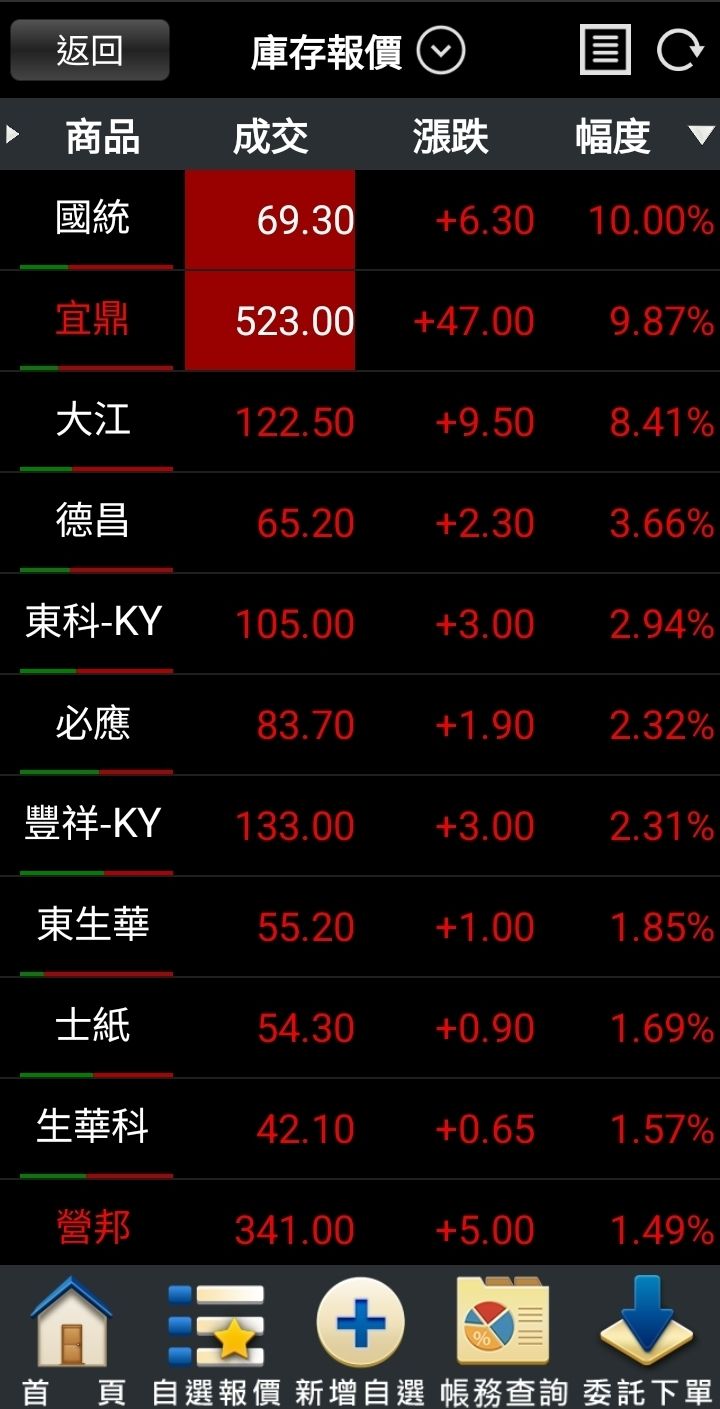Tap the 返回 back button
The width and height of the screenshot is (720, 1409).
coord(90,50)
